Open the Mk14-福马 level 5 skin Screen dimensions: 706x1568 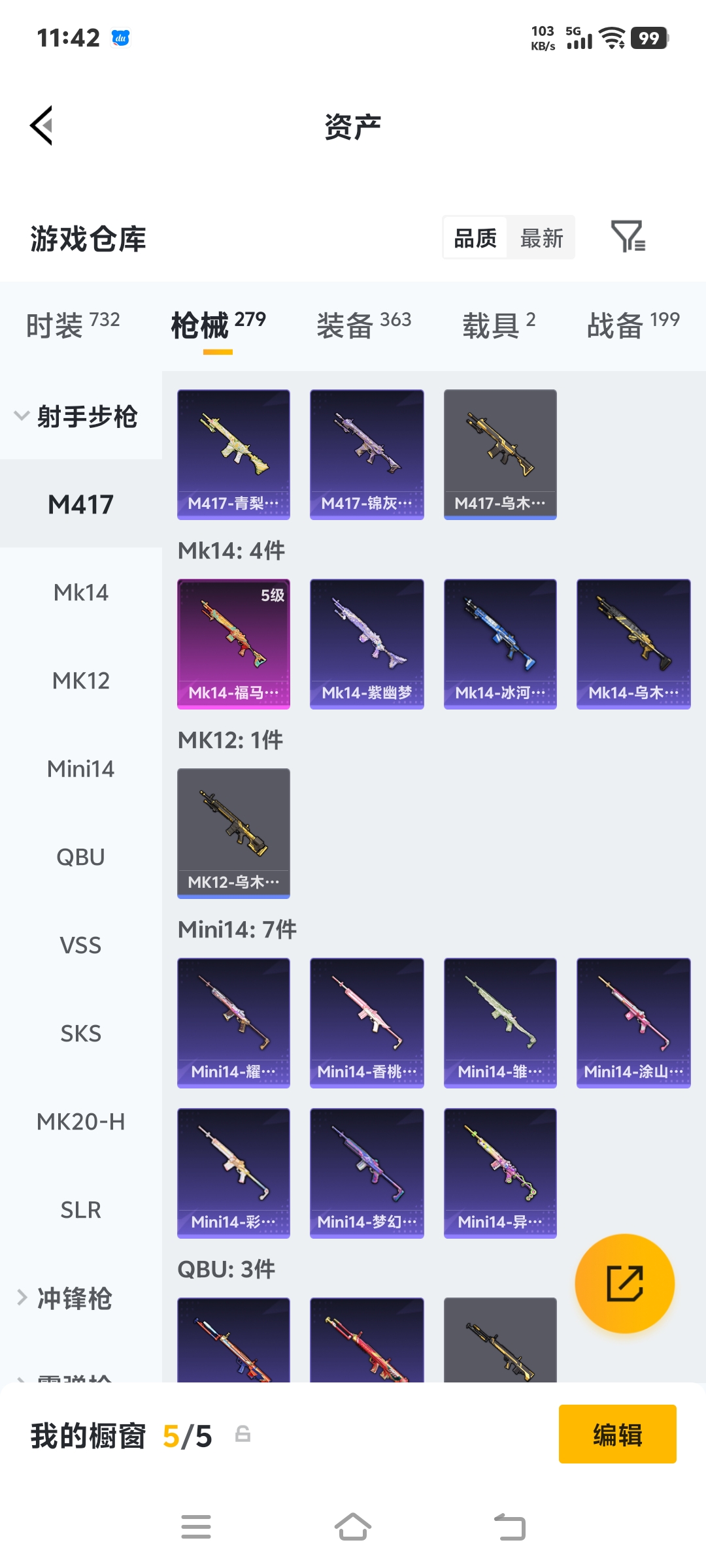[233, 644]
